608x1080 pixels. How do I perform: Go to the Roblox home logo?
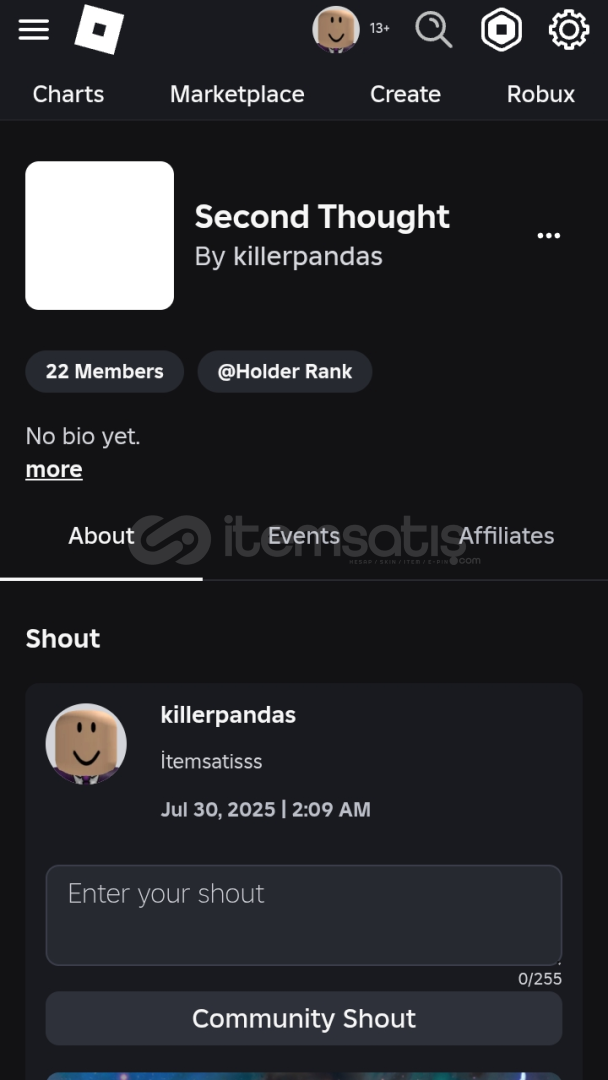(99, 29)
